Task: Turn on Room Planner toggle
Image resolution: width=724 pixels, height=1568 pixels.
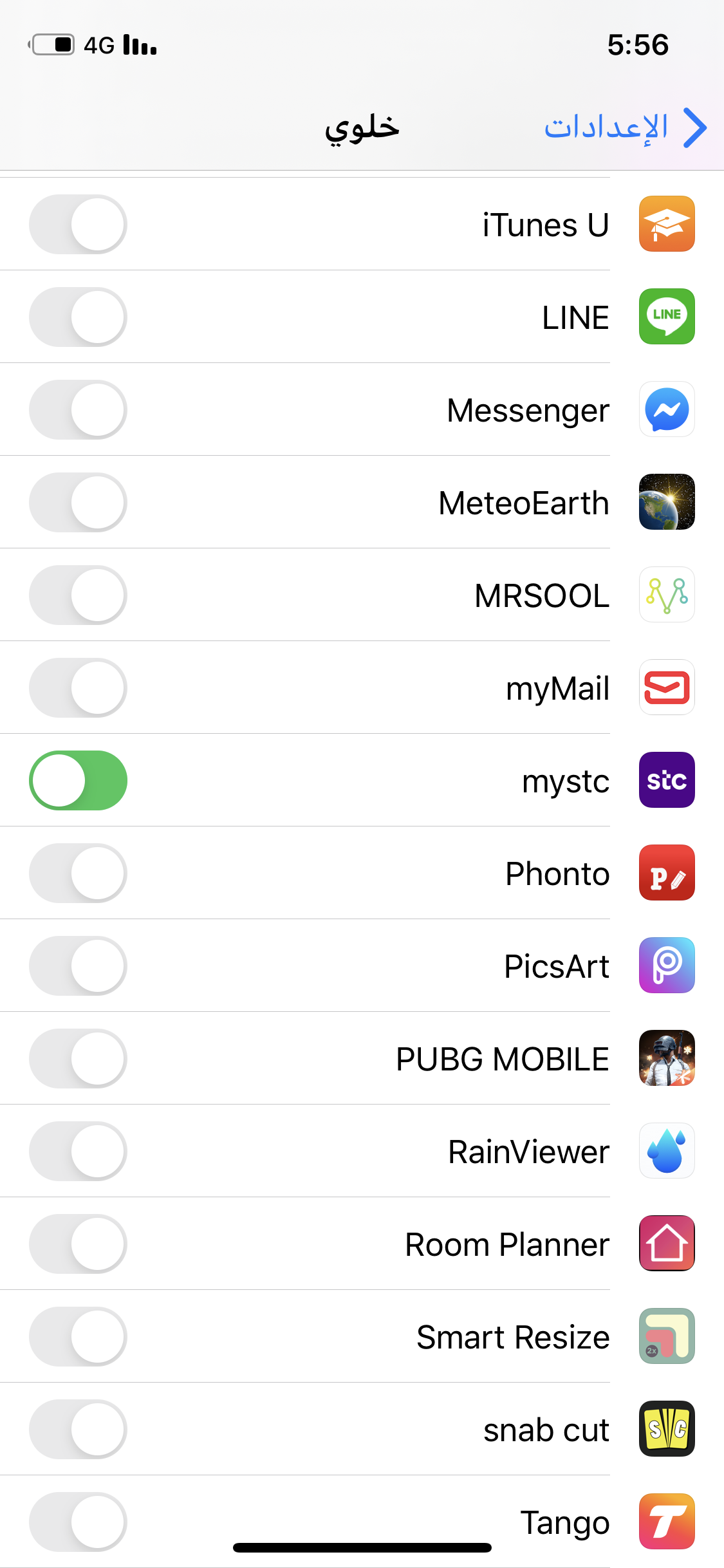Action: pyautogui.click(x=78, y=1244)
